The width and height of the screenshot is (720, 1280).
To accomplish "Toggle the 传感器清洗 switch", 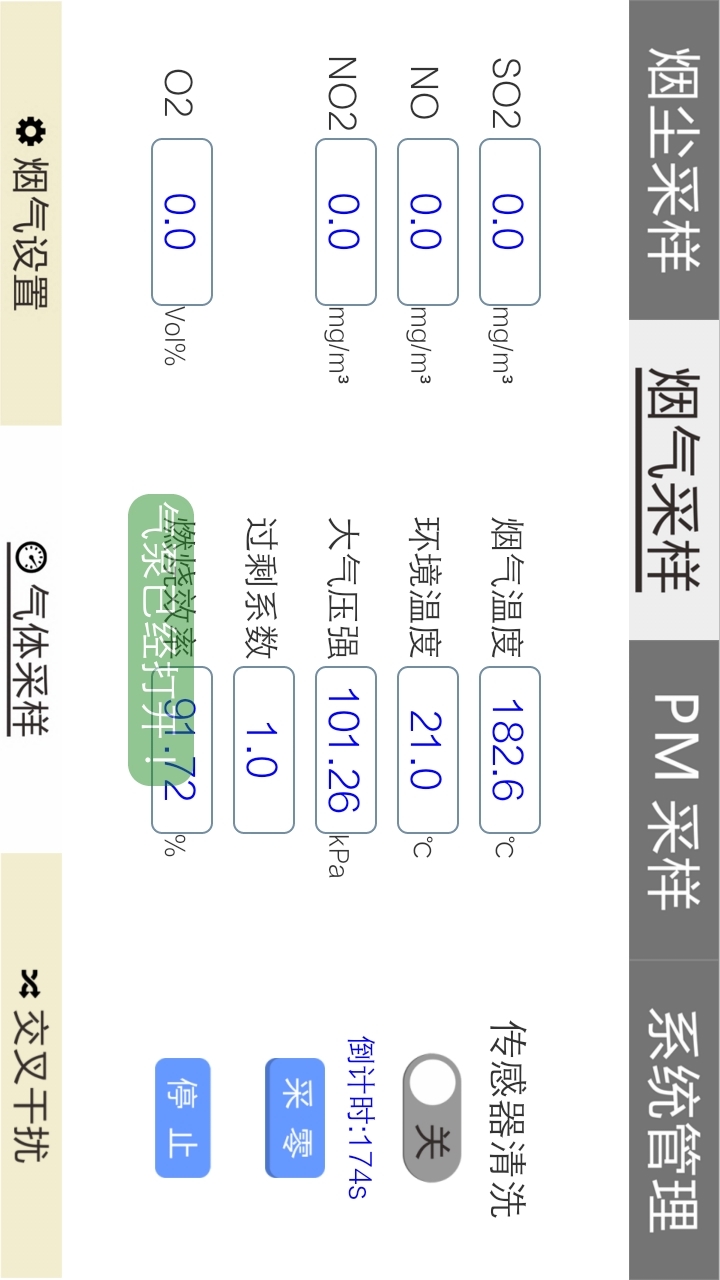I will 432,1118.
